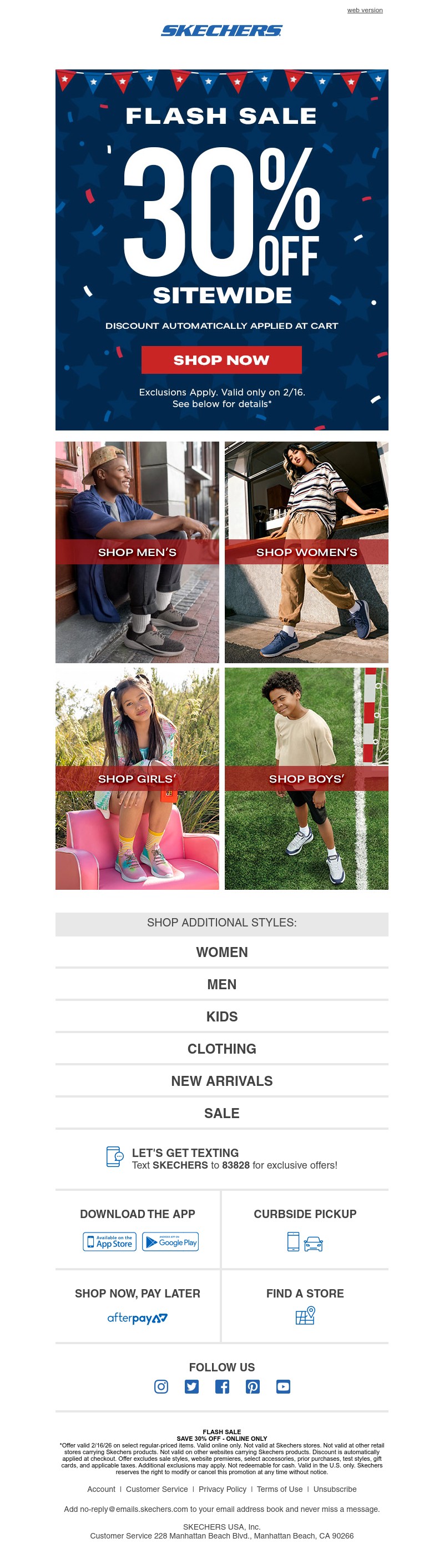Download from the App Store badge

(x=109, y=1242)
